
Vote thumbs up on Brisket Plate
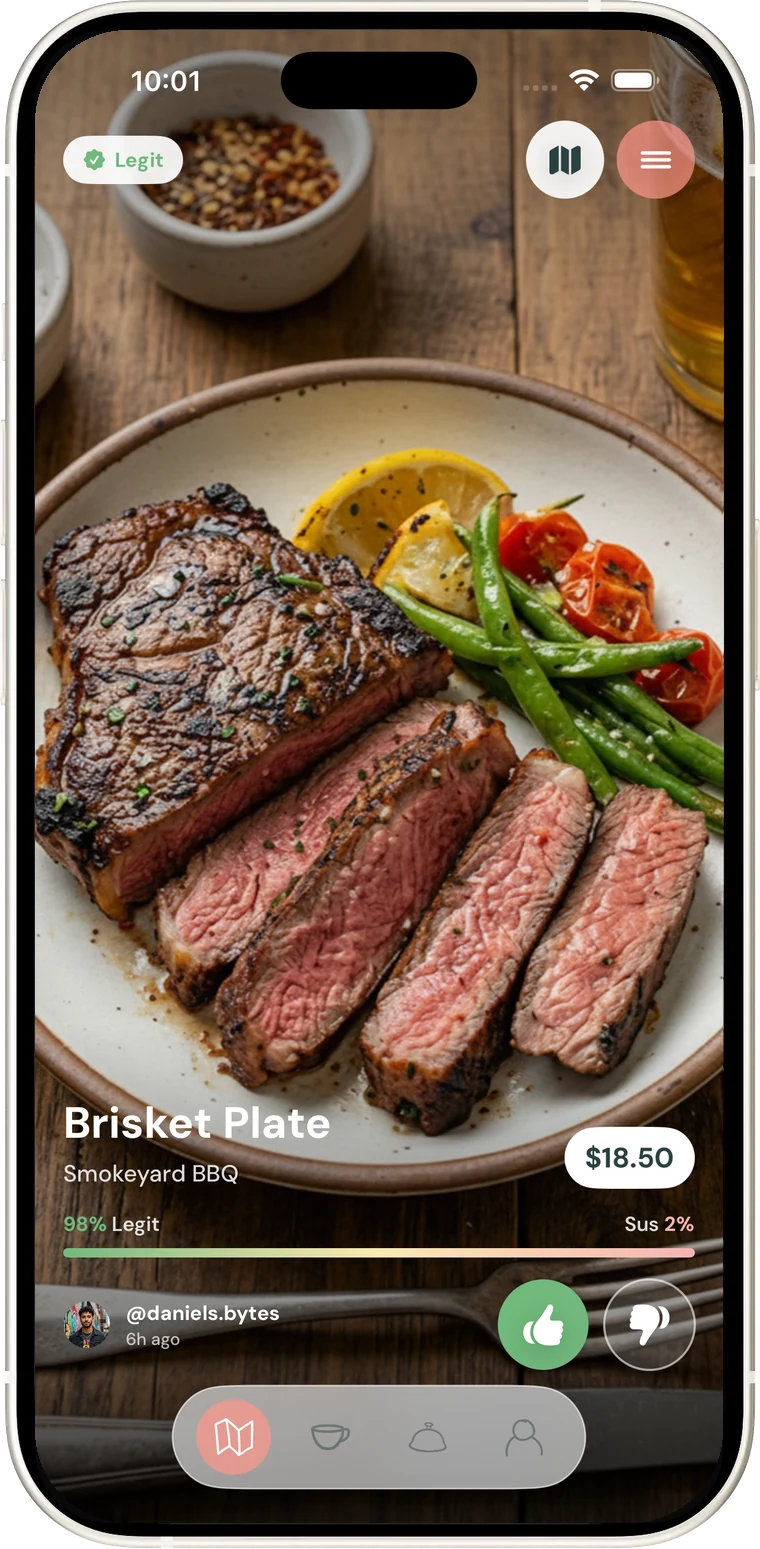click(x=543, y=1324)
